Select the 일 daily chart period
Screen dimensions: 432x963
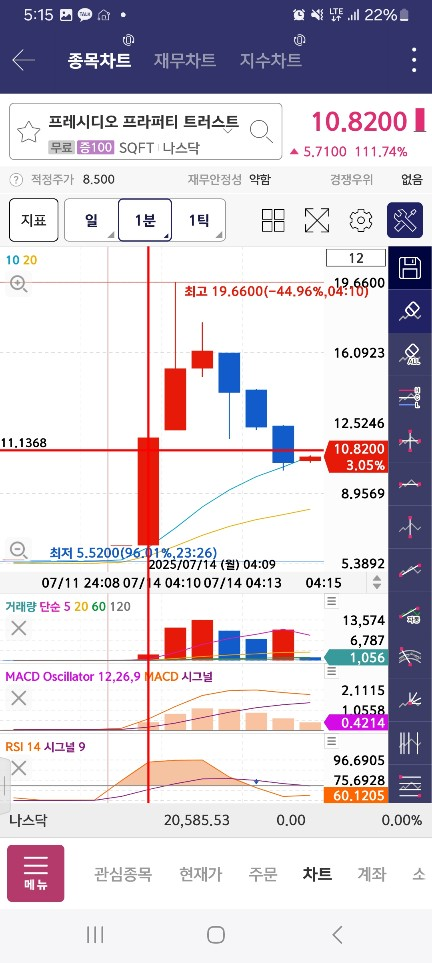coord(91,220)
